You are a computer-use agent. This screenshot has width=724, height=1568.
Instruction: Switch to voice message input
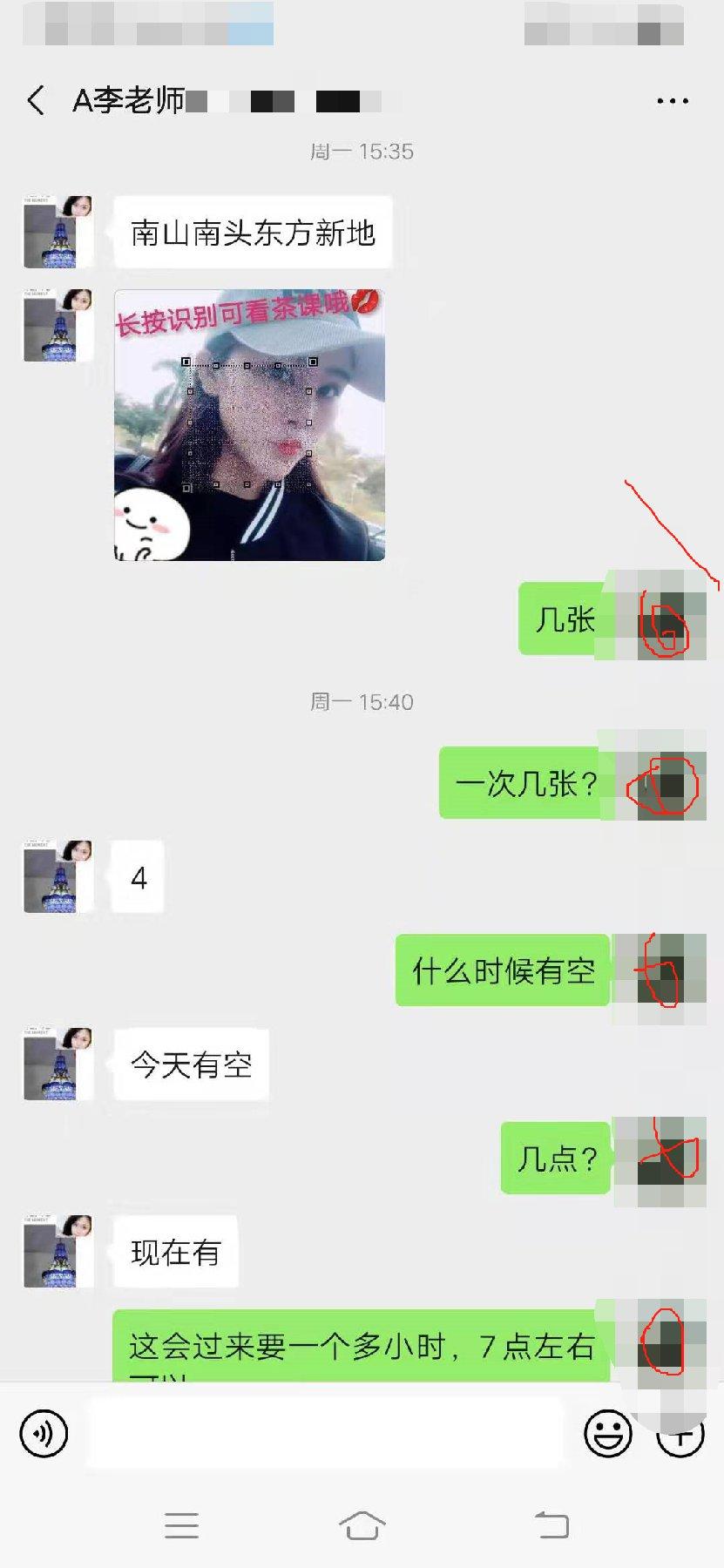click(44, 1433)
